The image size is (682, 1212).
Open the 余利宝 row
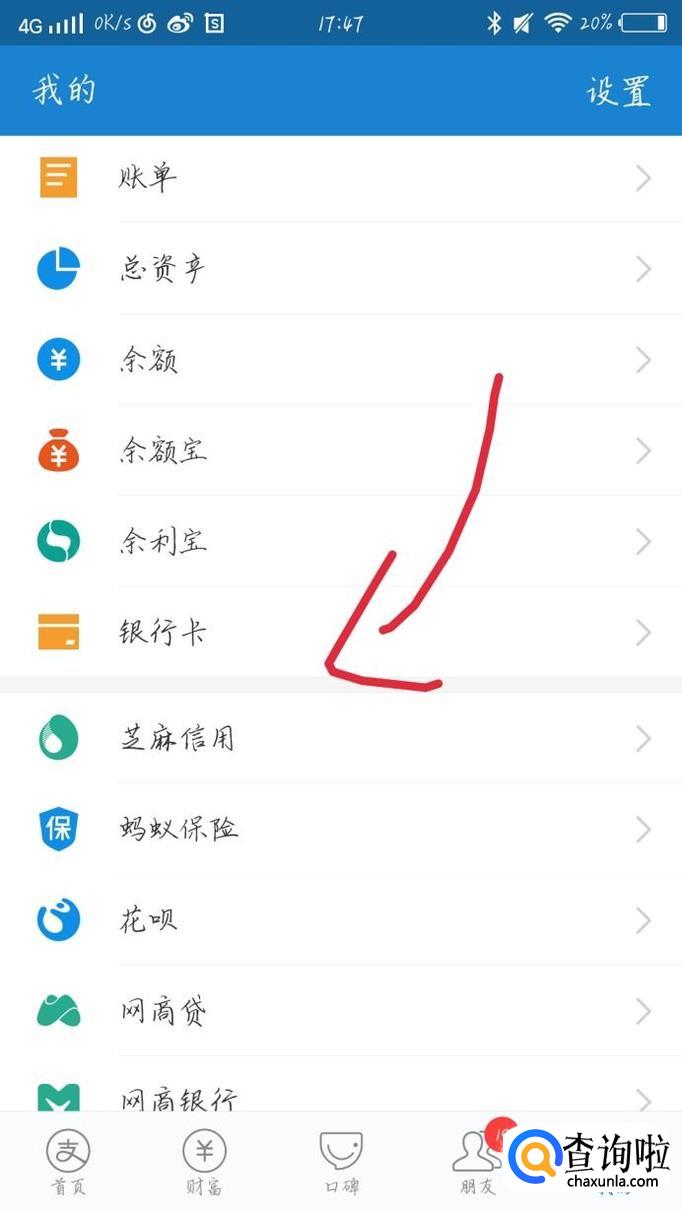(x=340, y=542)
